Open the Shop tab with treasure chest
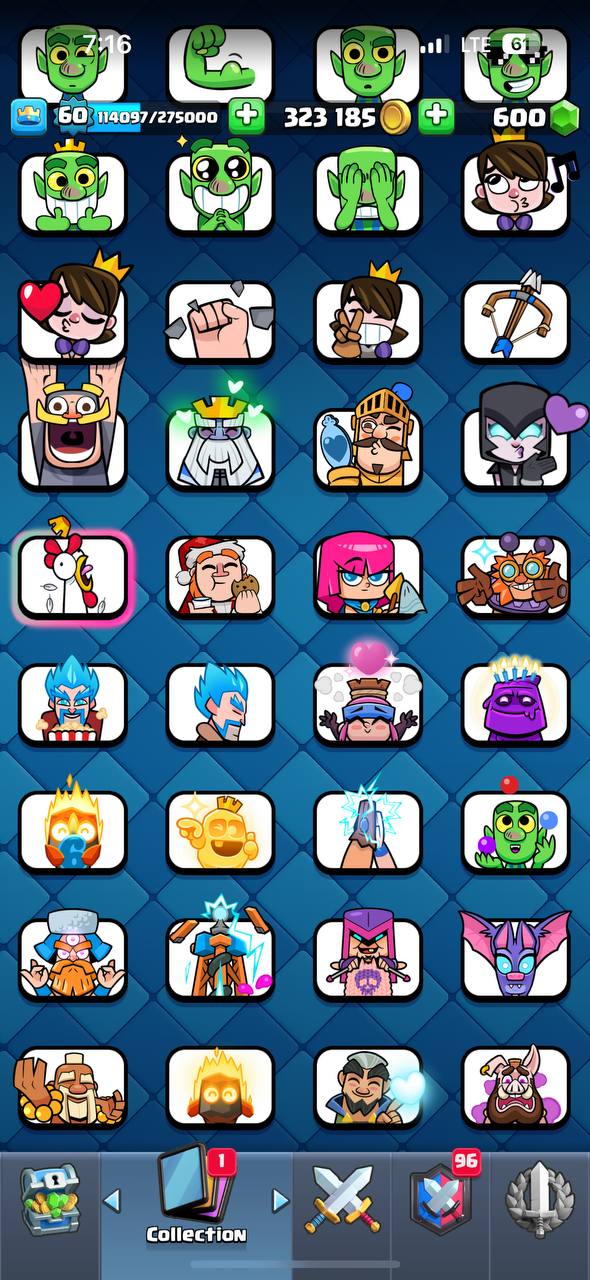This screenshot has width=590, height=1280. click(49, 1198)
